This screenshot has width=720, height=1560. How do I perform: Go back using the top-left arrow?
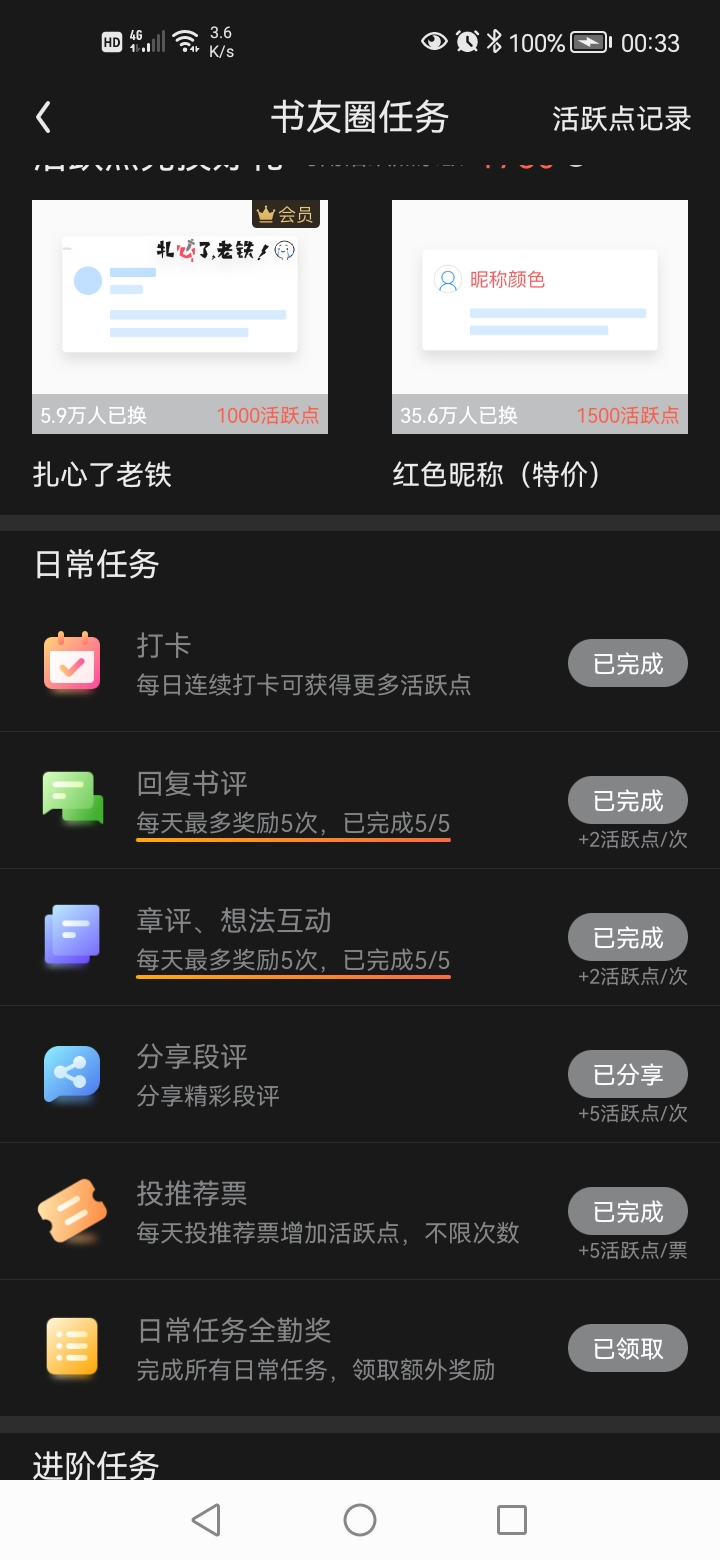42,118
